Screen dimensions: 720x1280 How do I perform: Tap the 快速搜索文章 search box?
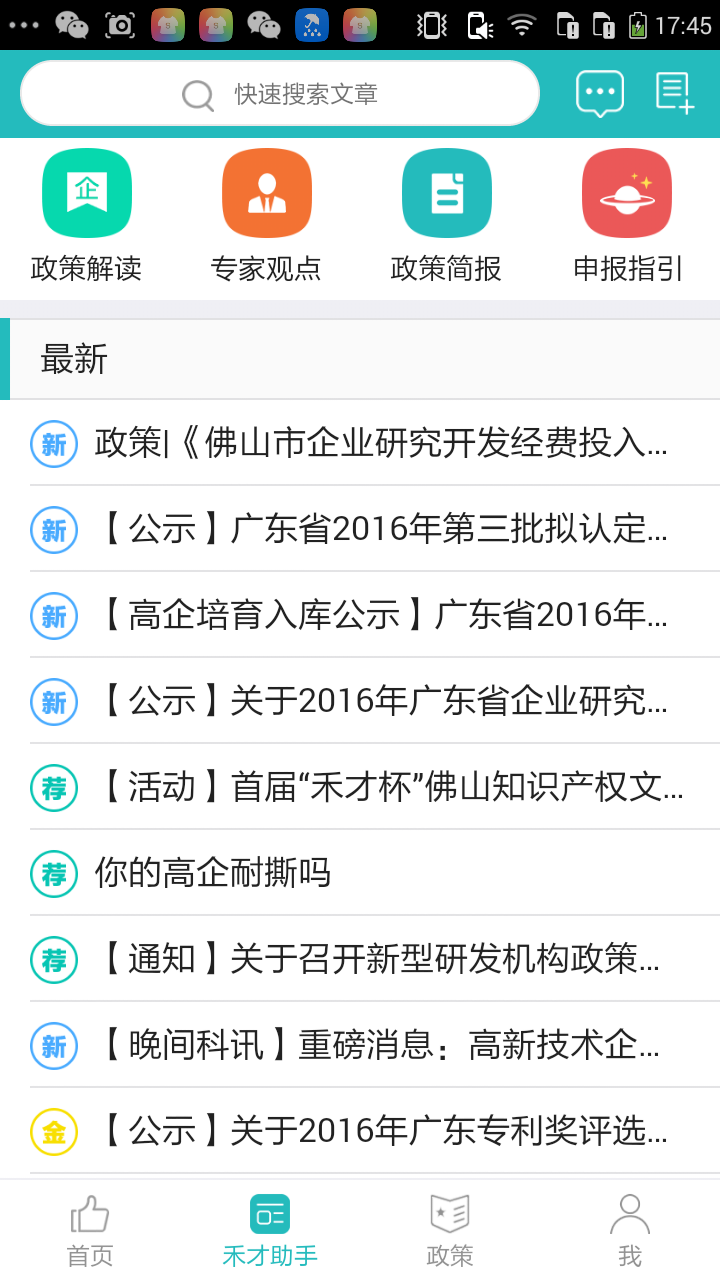[x=280, y=94]
